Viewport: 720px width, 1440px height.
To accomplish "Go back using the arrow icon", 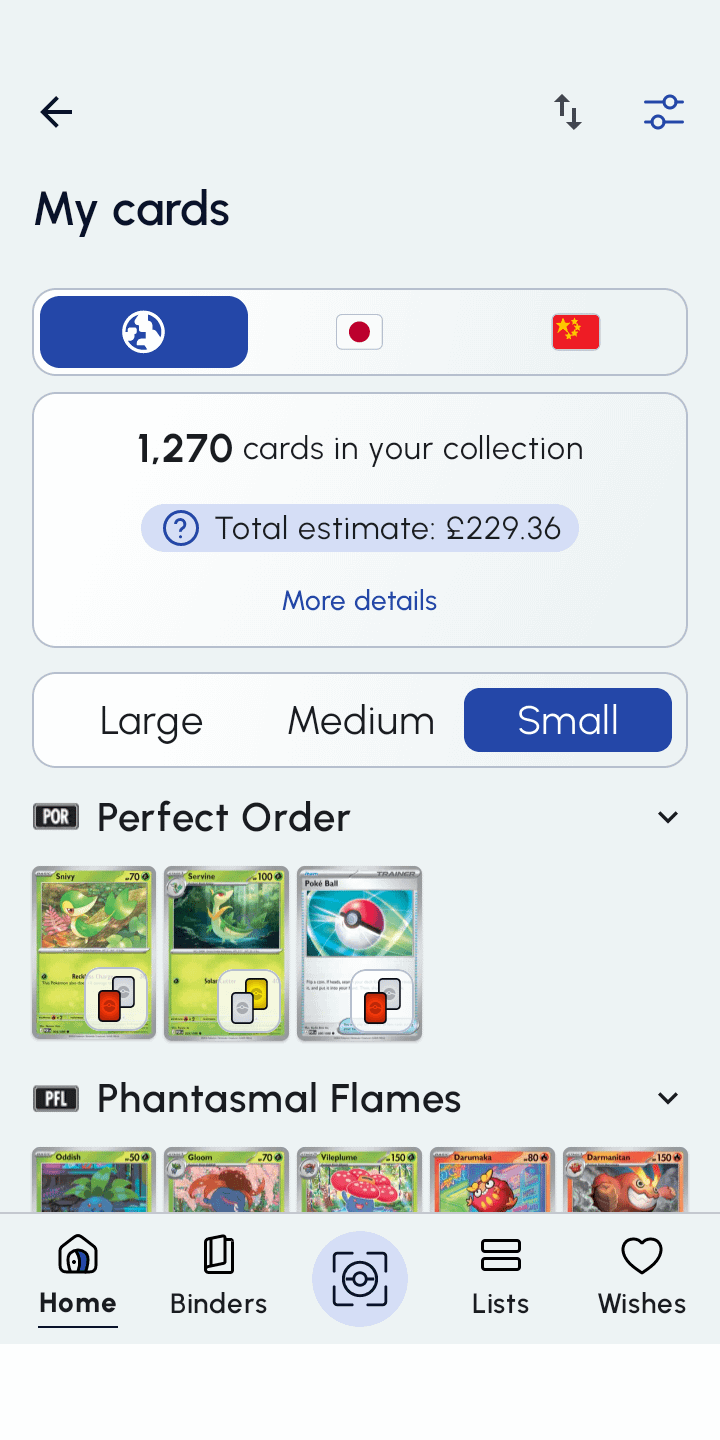I will click(56, 112).
